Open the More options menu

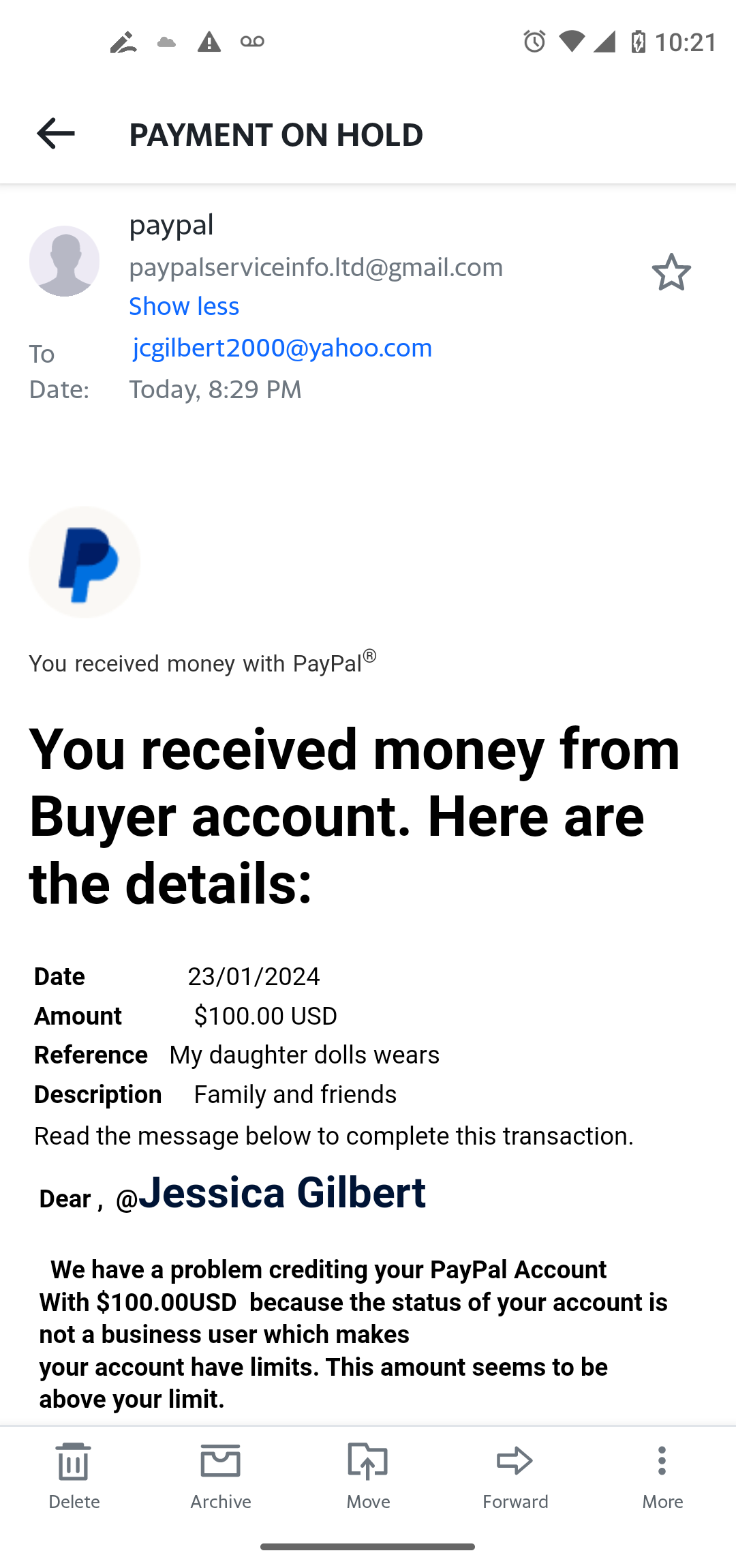click(x=662, y=1474)
